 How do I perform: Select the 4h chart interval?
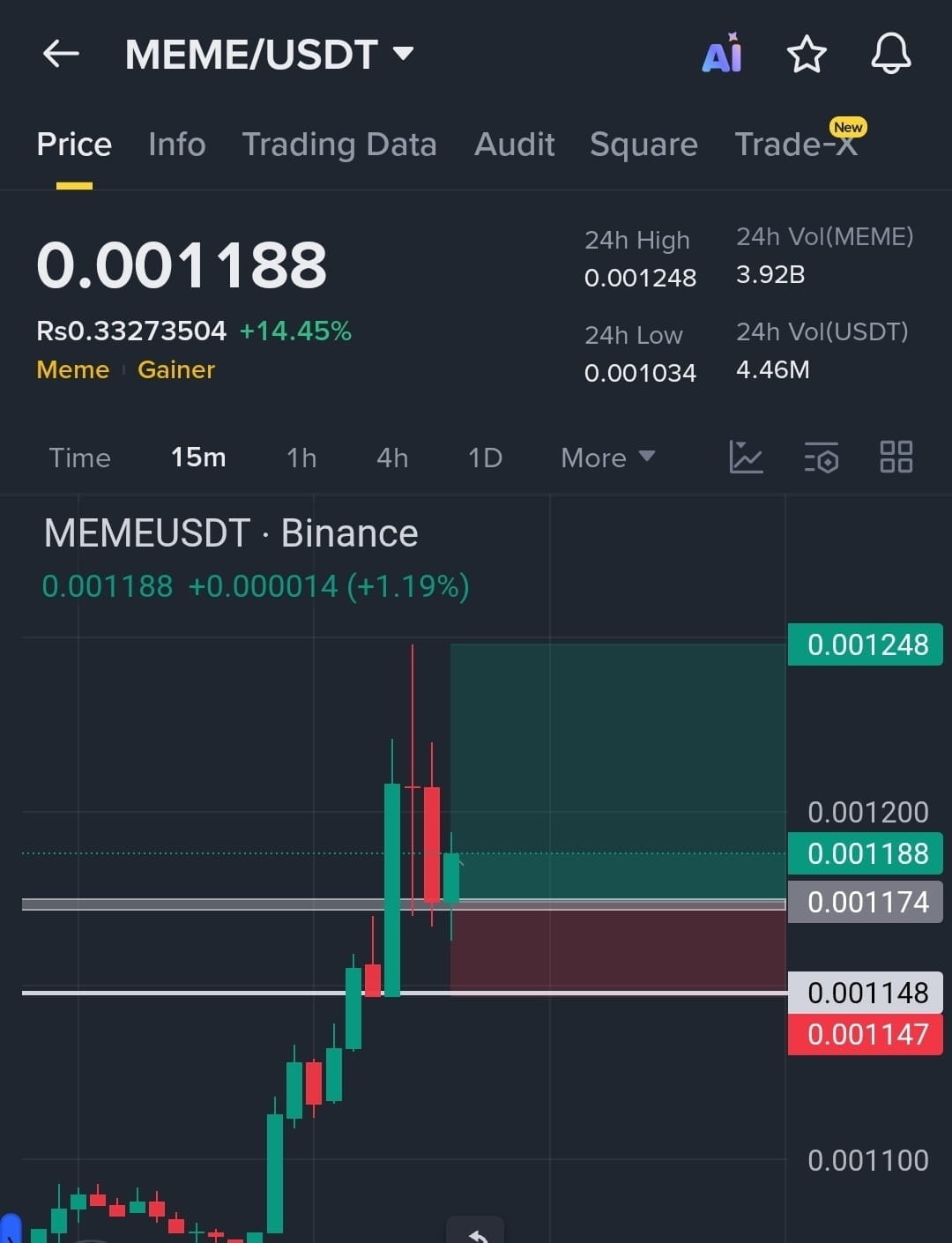coord(392,458)
